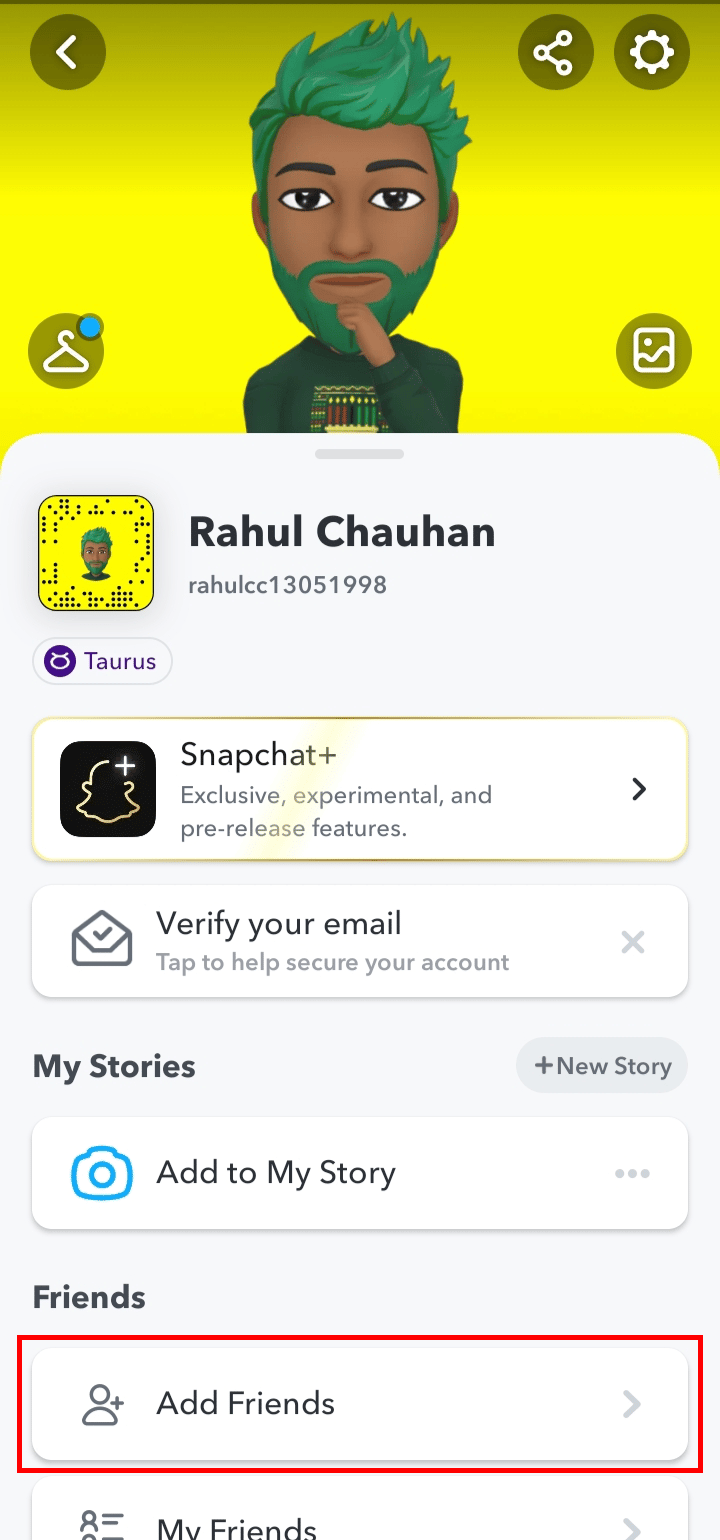Open the Add Friends page chevron
The height and width of the screenshot is (1540, 720).
point(631,1403)
